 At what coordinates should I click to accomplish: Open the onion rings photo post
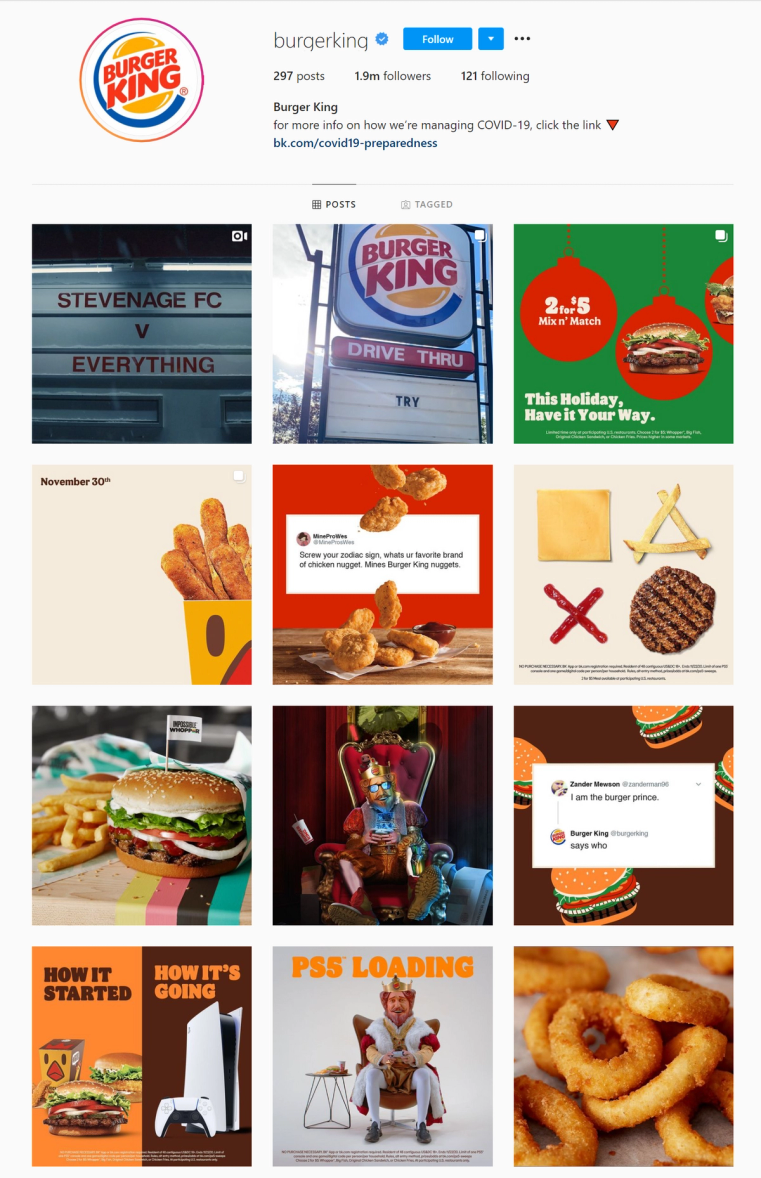[x=623, y=1056]
